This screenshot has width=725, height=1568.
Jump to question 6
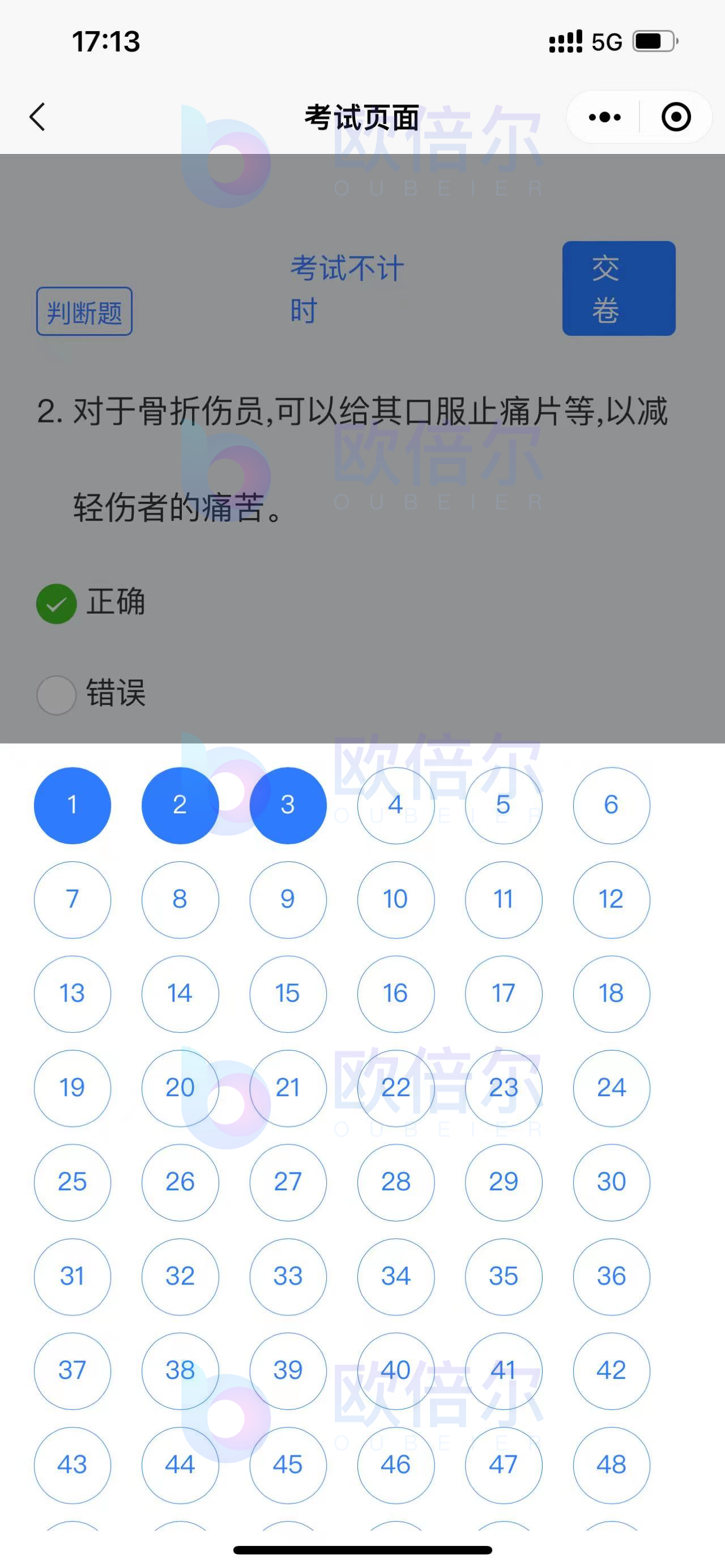[611, 805]
